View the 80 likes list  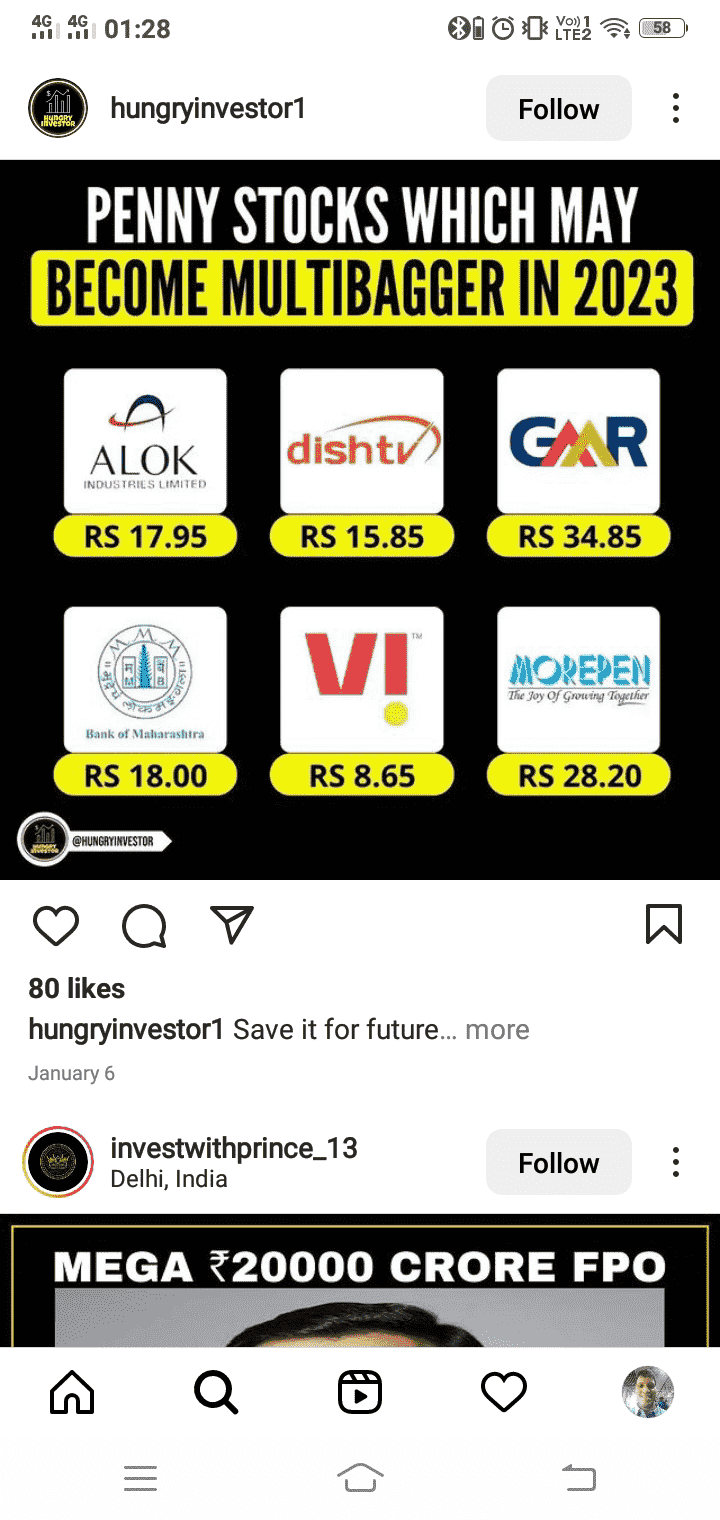(x=77, y=988)
